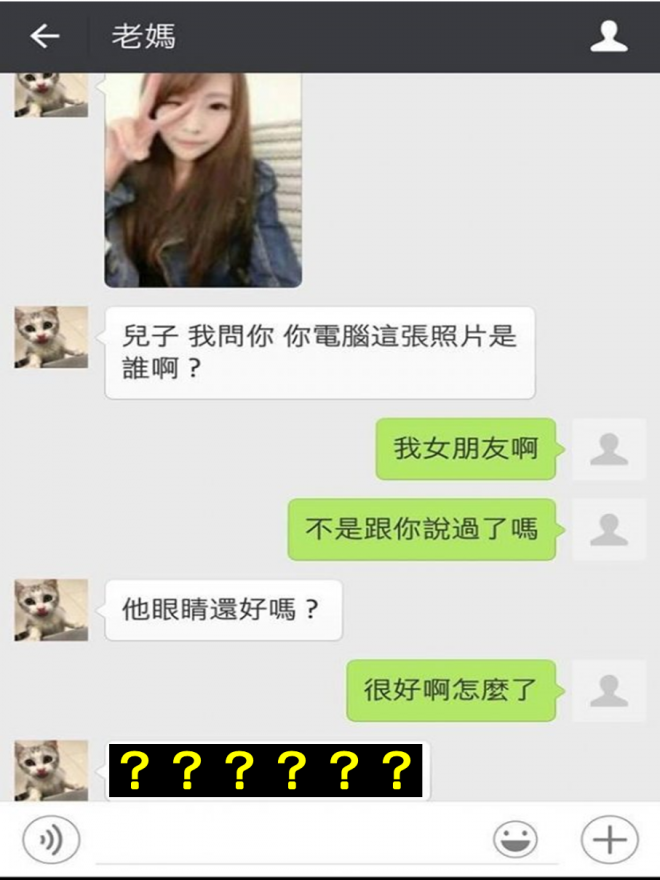Open the plus attachments menu
The height and width of the screenshot is (880, 660).
point(609,838)
